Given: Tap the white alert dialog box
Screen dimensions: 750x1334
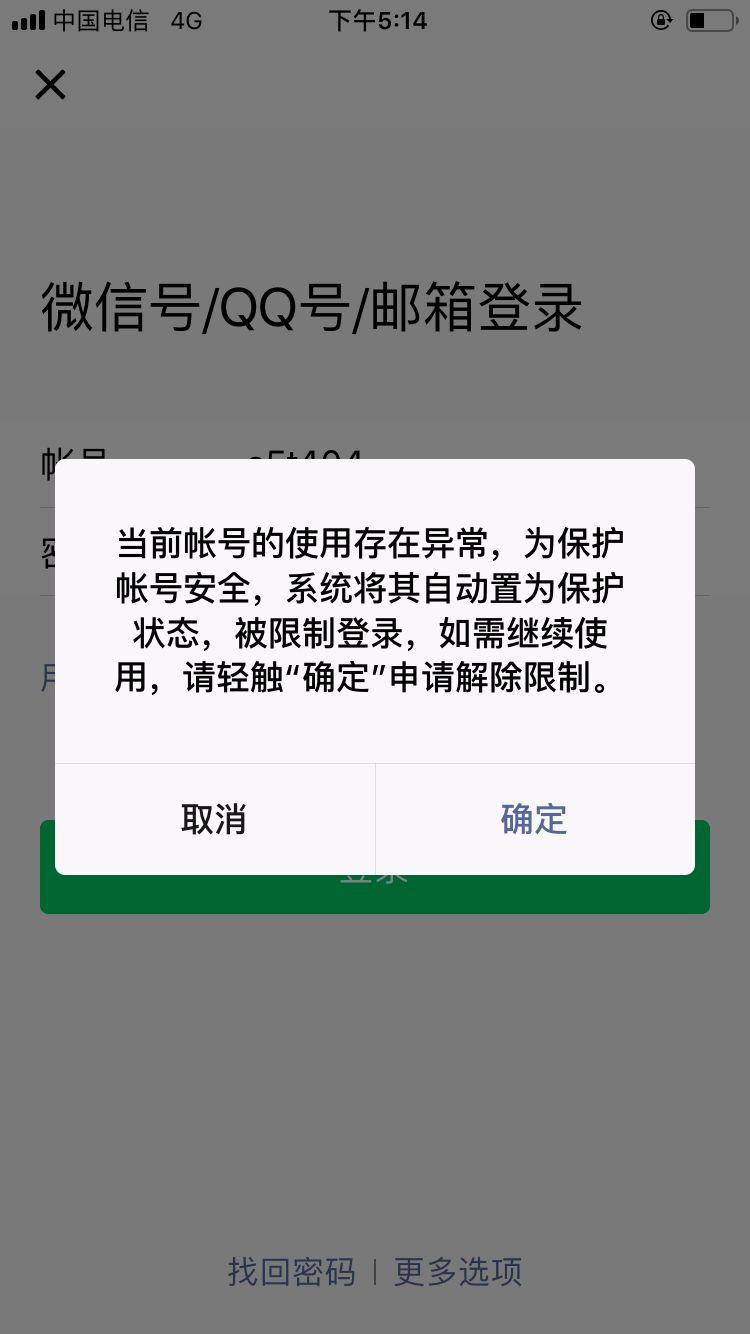Looking at the screenshot, I should tap(375, 665).
